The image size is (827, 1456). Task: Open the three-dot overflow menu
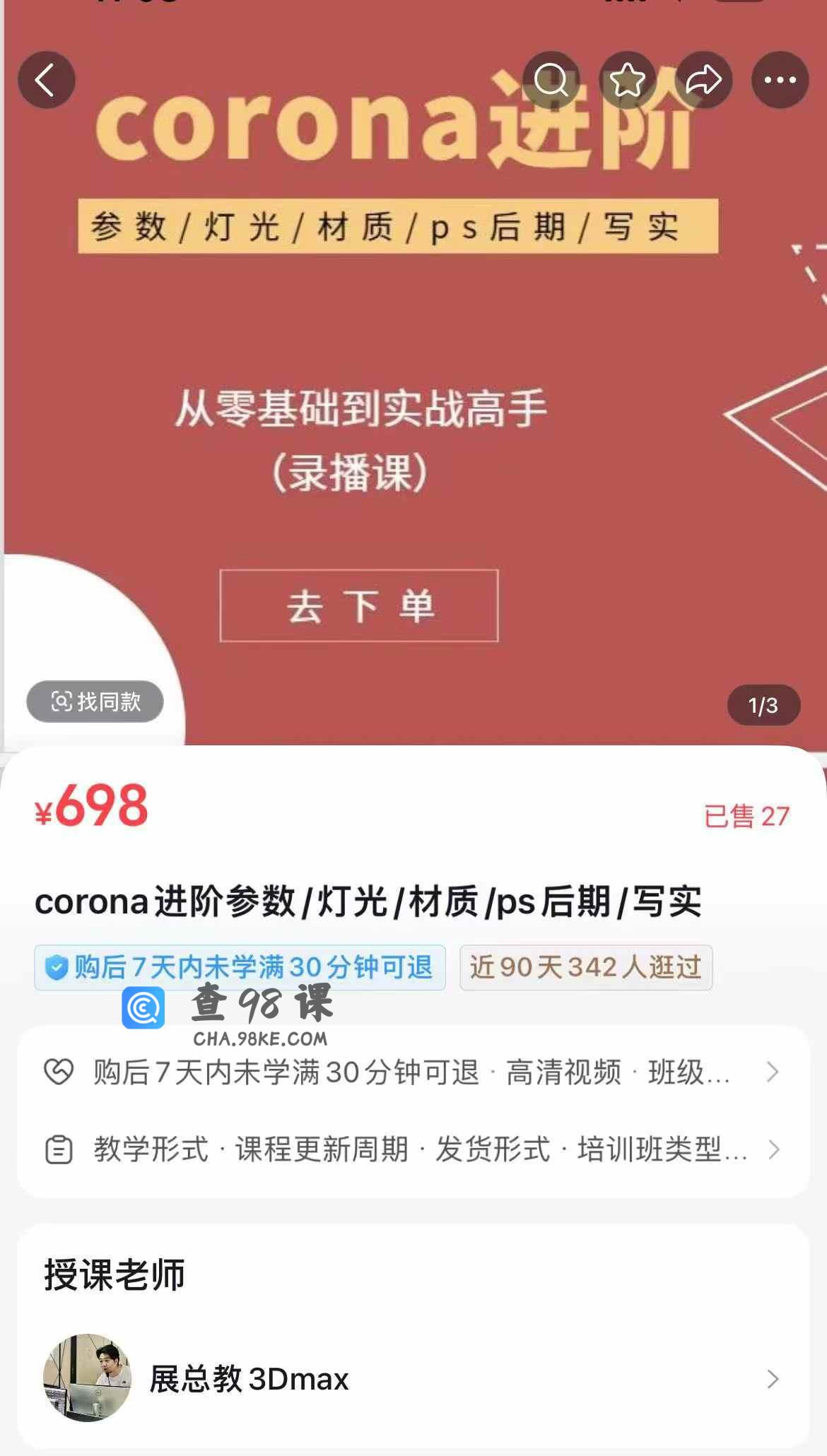click(x=780, y=80)
